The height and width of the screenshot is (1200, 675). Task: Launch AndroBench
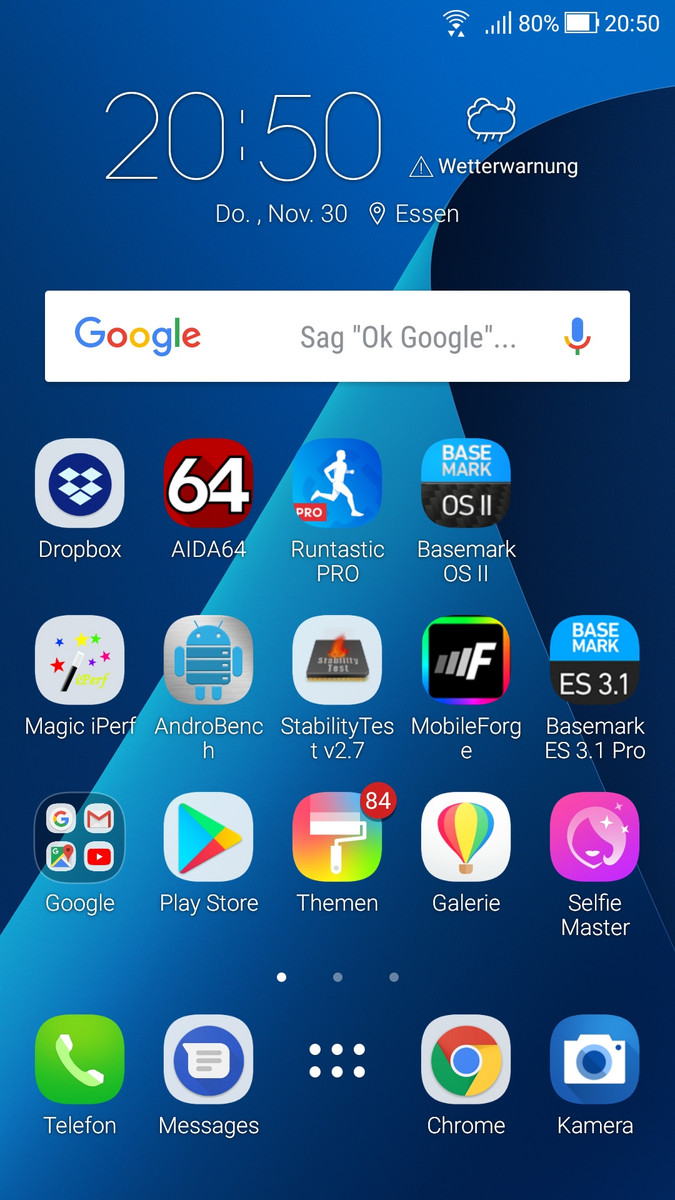(208, 660)
